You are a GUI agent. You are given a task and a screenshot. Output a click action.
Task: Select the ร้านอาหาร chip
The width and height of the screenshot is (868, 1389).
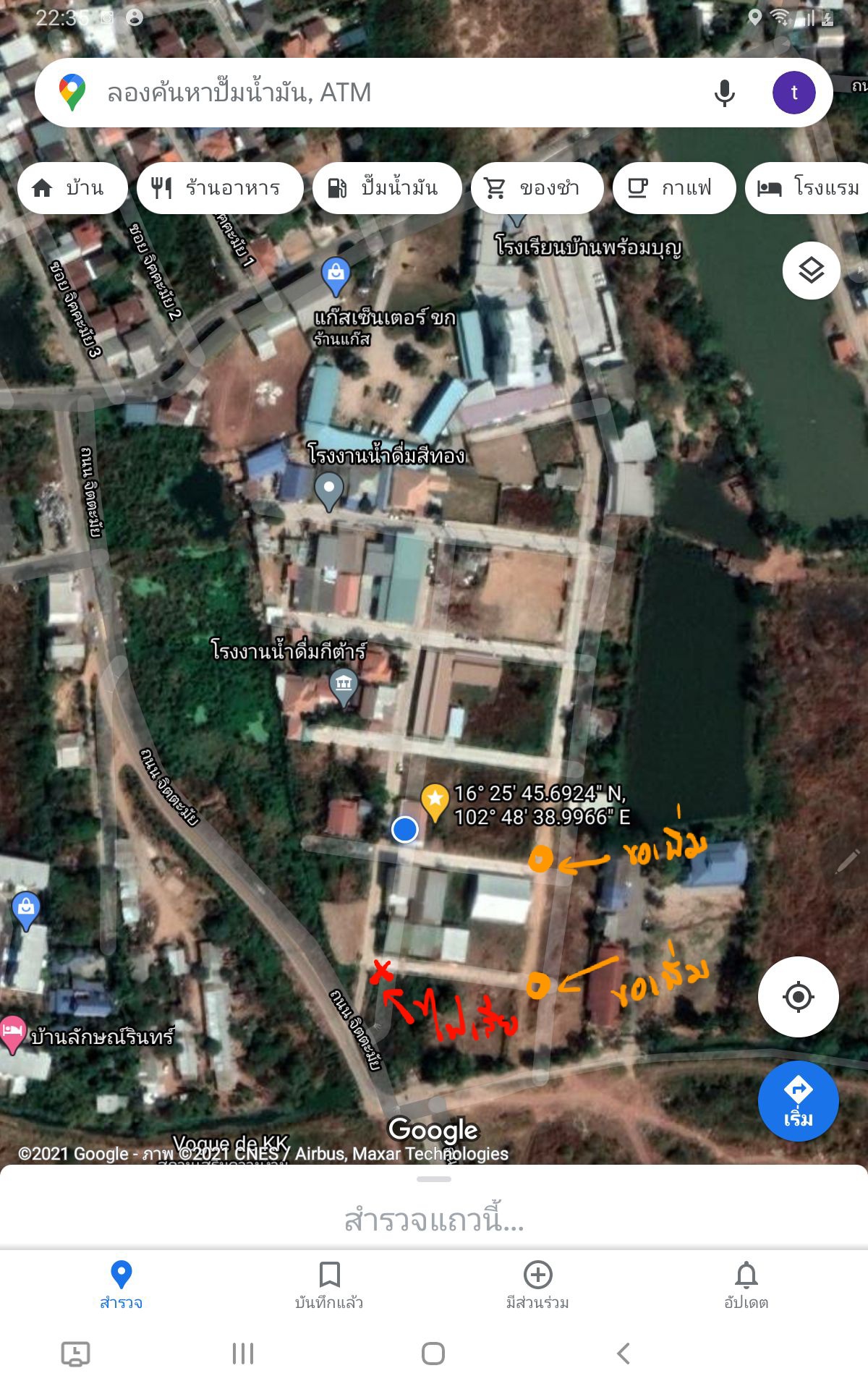220,188
